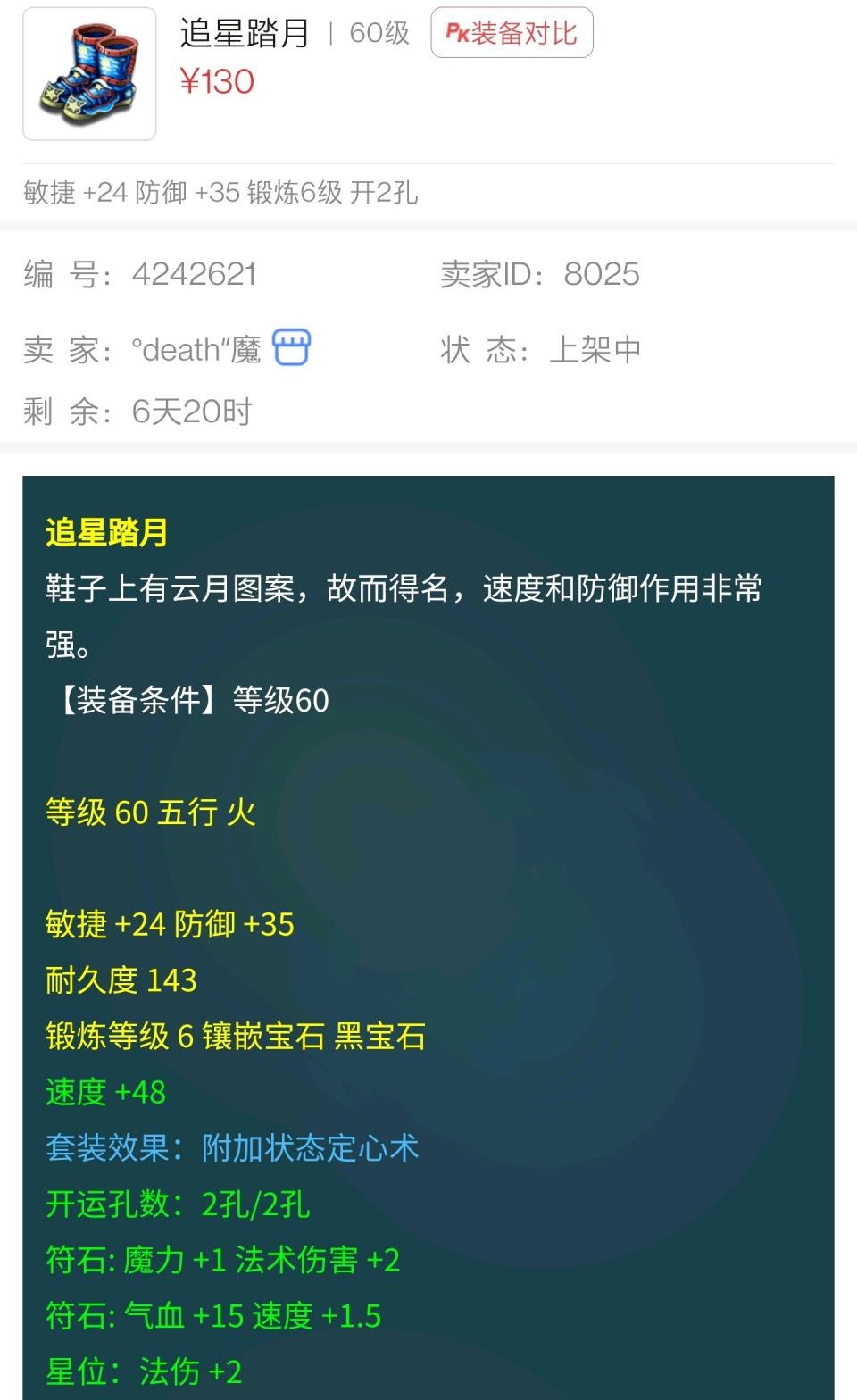Image resolution: width=857 pixels, height=1400 pixels.
Task: Click the listing number 4242621
Action: tap(192, 275)
